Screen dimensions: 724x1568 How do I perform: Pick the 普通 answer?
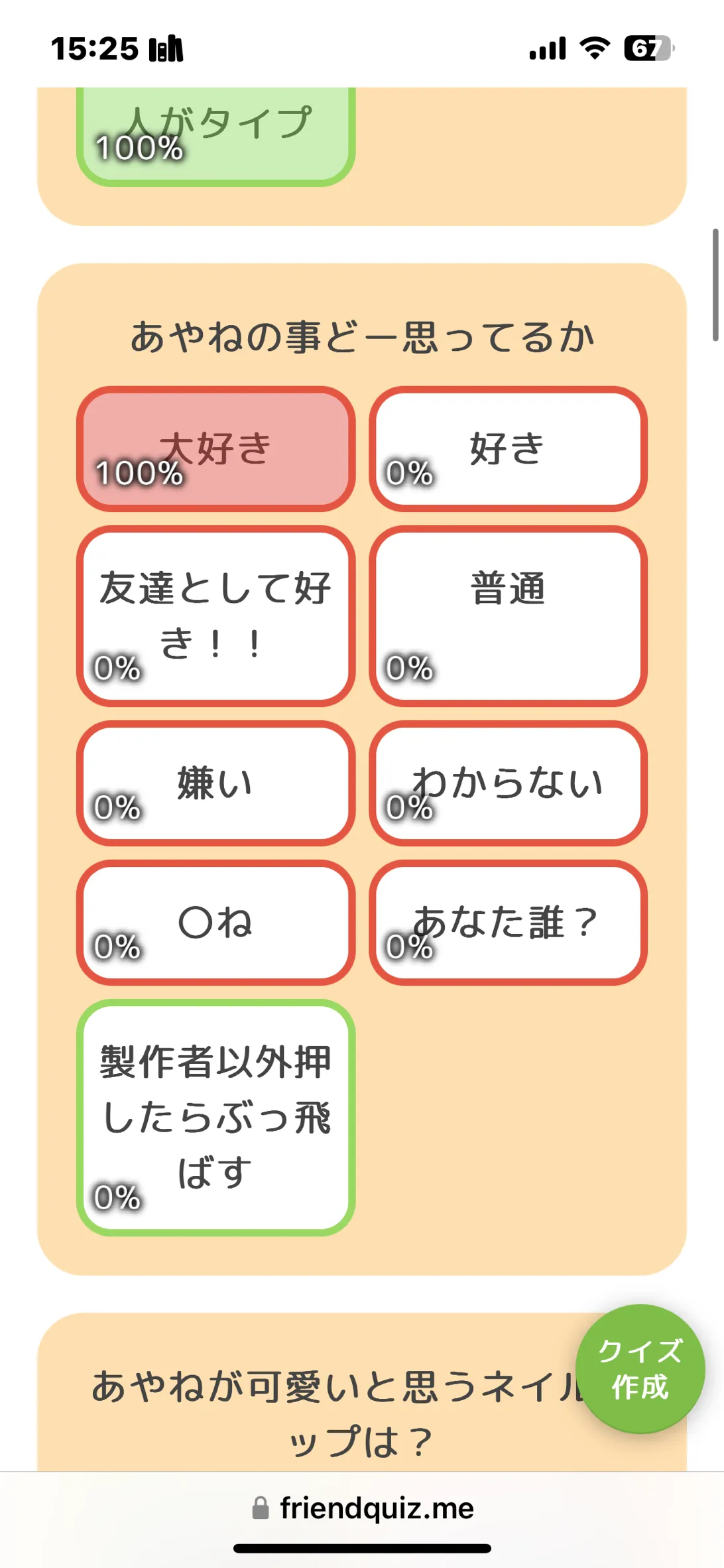click(x=508, y=616)
